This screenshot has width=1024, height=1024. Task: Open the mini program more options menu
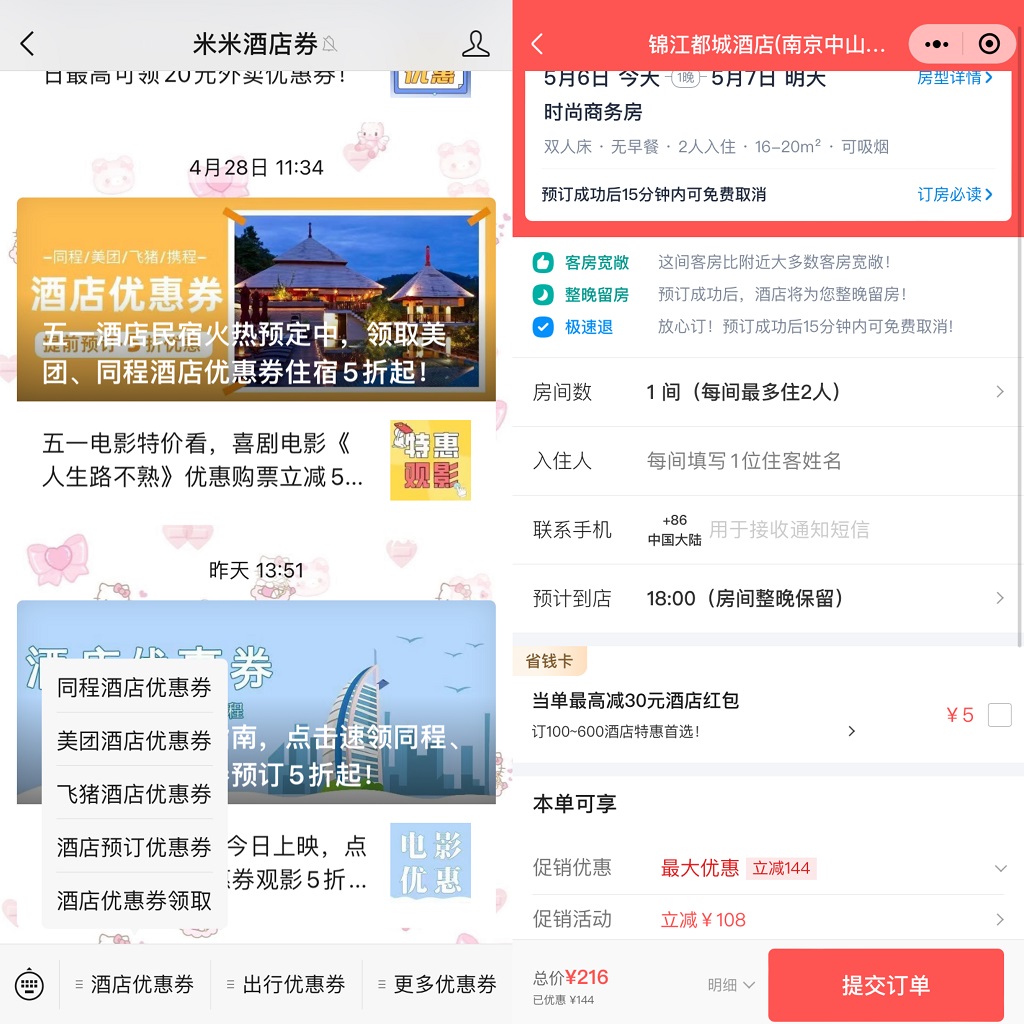coord(937,44)
